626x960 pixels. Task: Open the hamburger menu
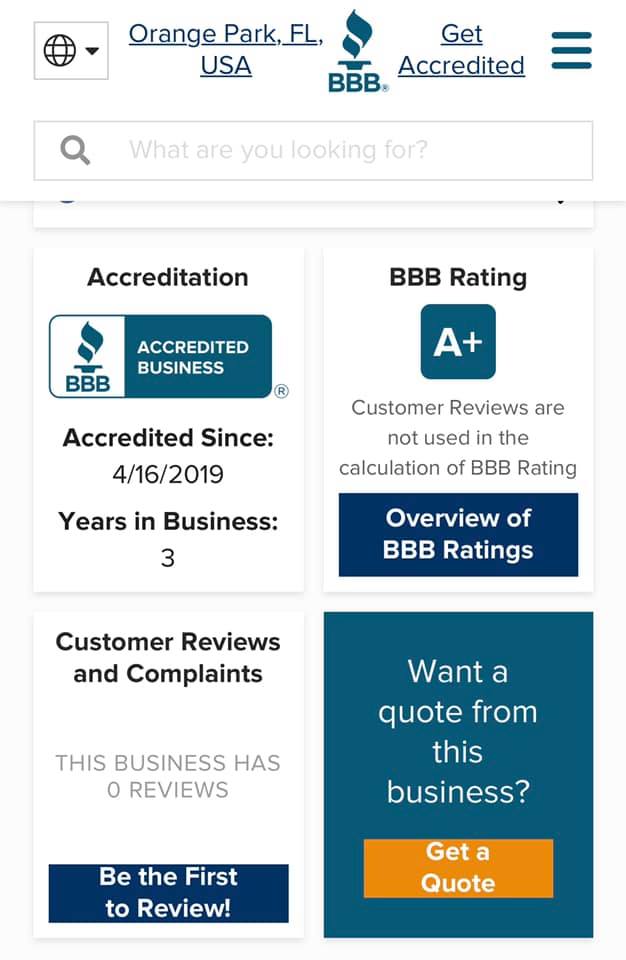tap(571, 50)
